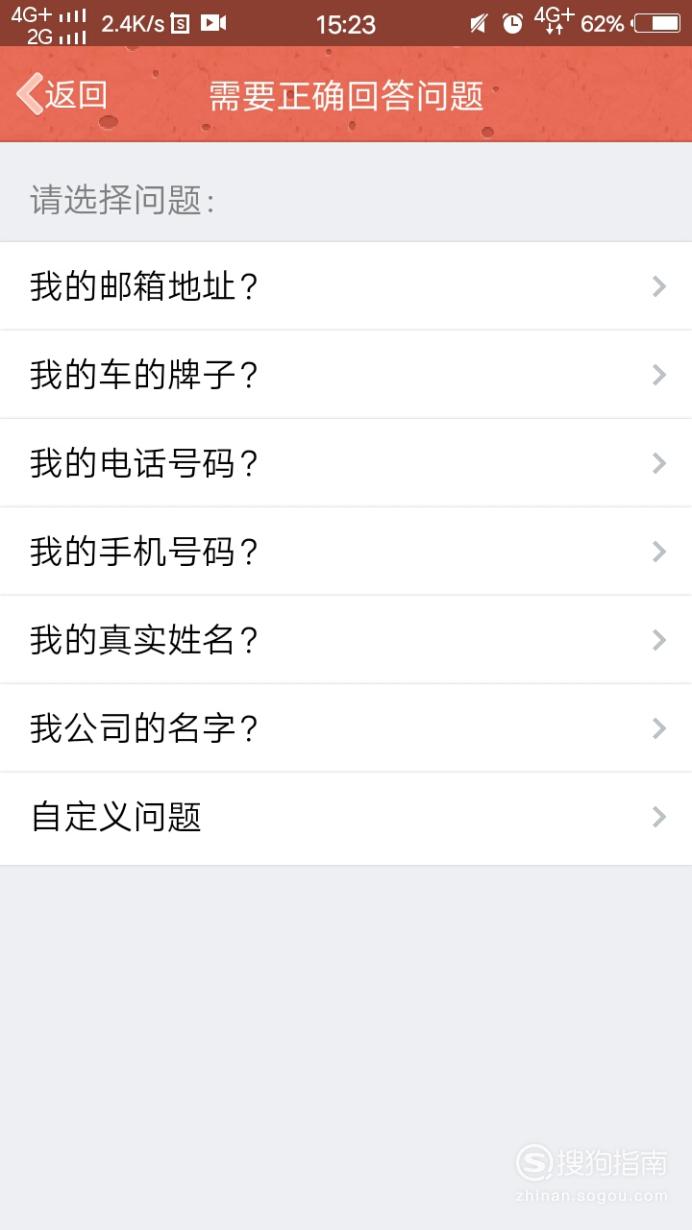This screenshot has width=692, height=1230.
Task: Choose the 我的车的牌子 question
Action: [346, 375]
